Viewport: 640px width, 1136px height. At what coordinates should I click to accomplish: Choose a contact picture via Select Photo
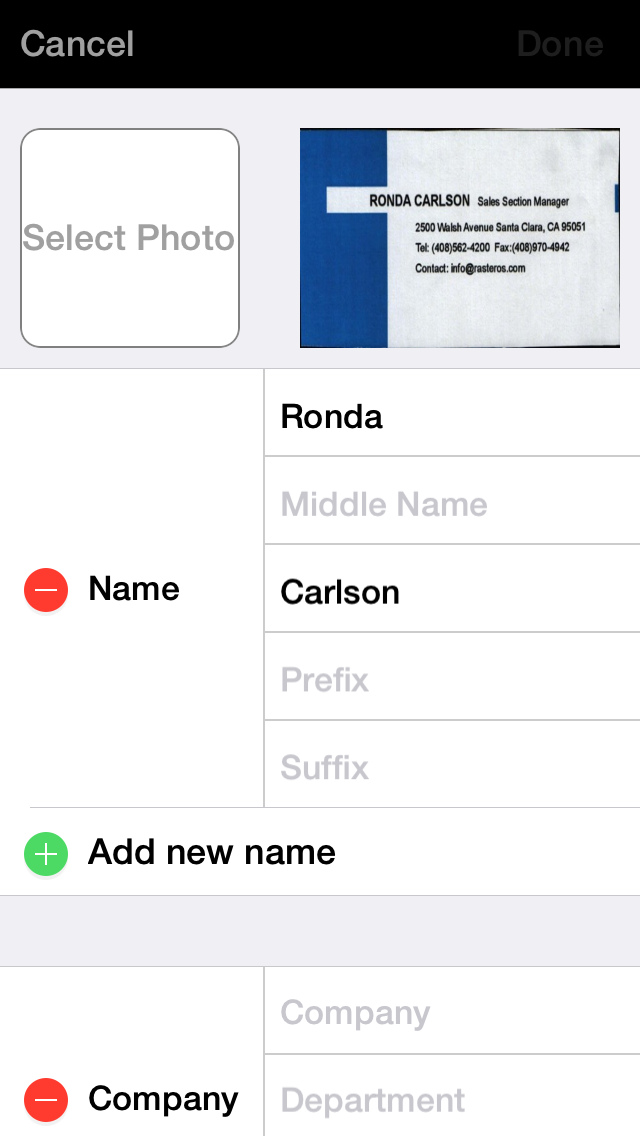click(130, 238)
